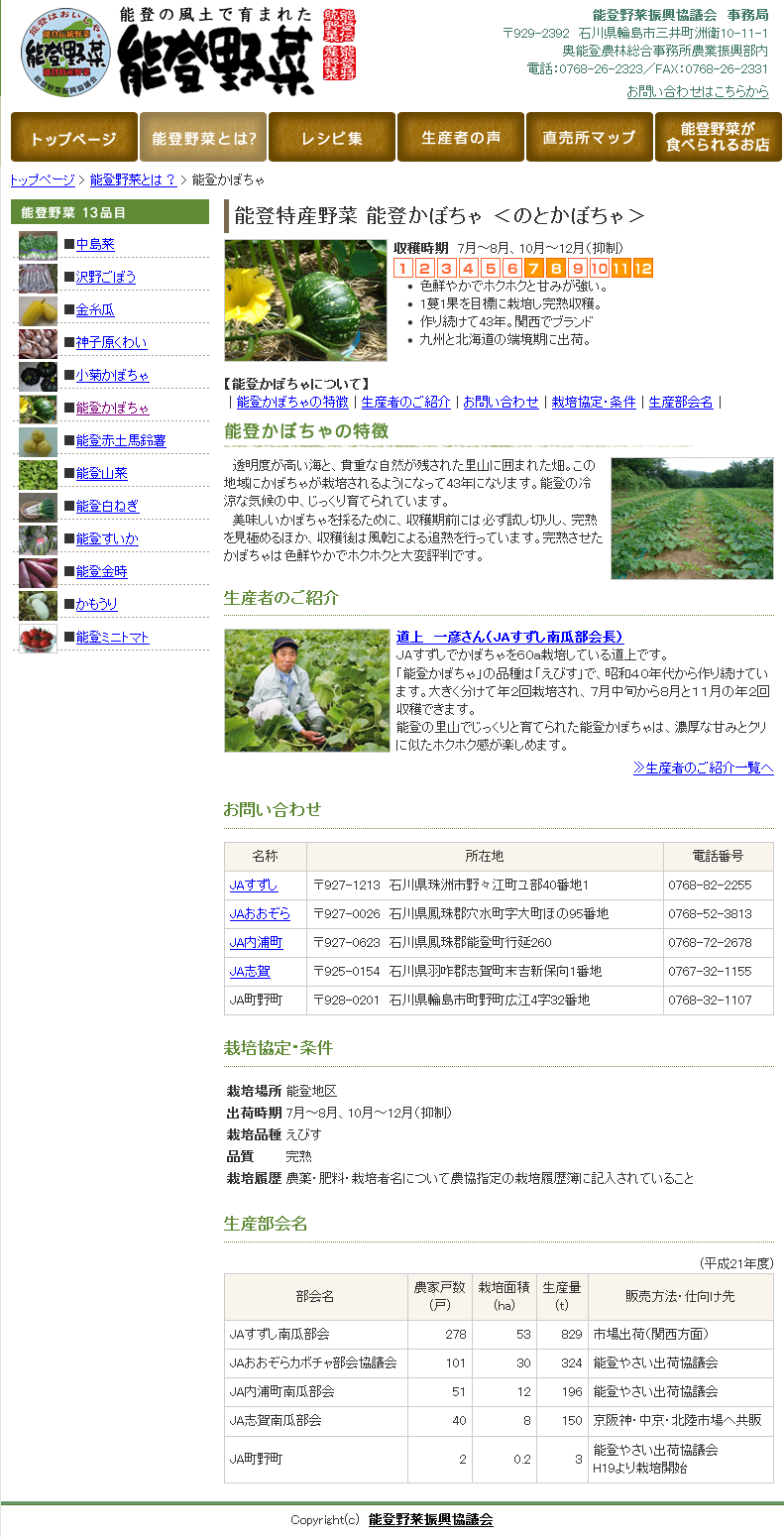Select 中島菜 in the vegetable list
Viewport: 784px width, 1537px height.
pos(95,244)
